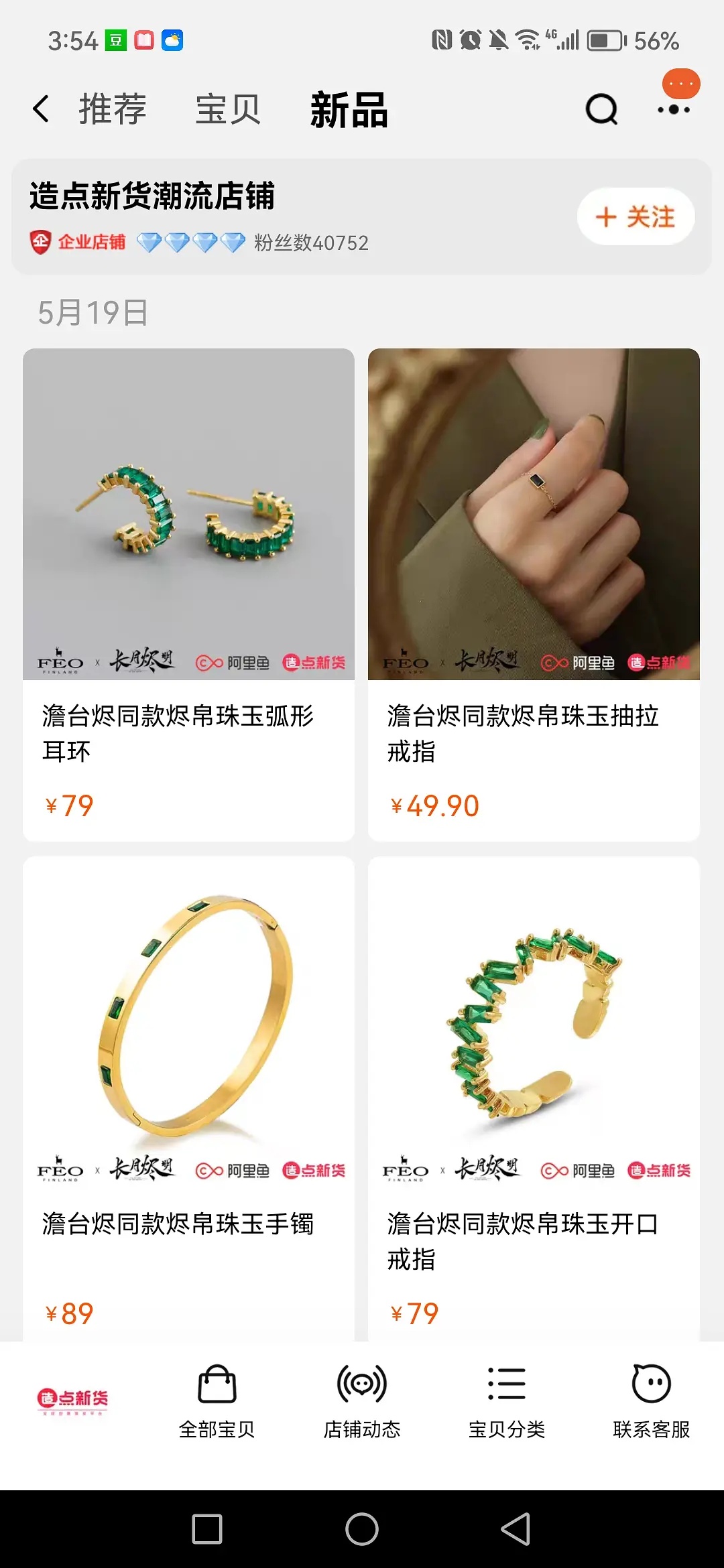Go back using the top-left arrow
Image resolution: width=724 pixels, height=1568 pixels.
coord(42,109)
